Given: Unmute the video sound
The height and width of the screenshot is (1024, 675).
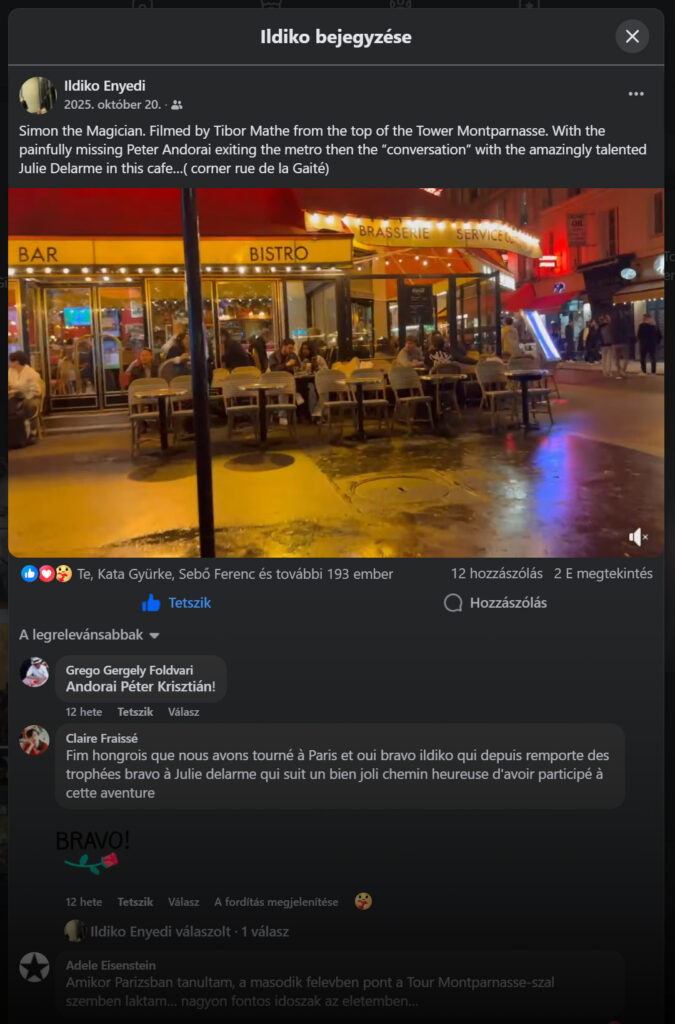Looking at the screenshot, I should pyautogui.click(x=638, y=537).
